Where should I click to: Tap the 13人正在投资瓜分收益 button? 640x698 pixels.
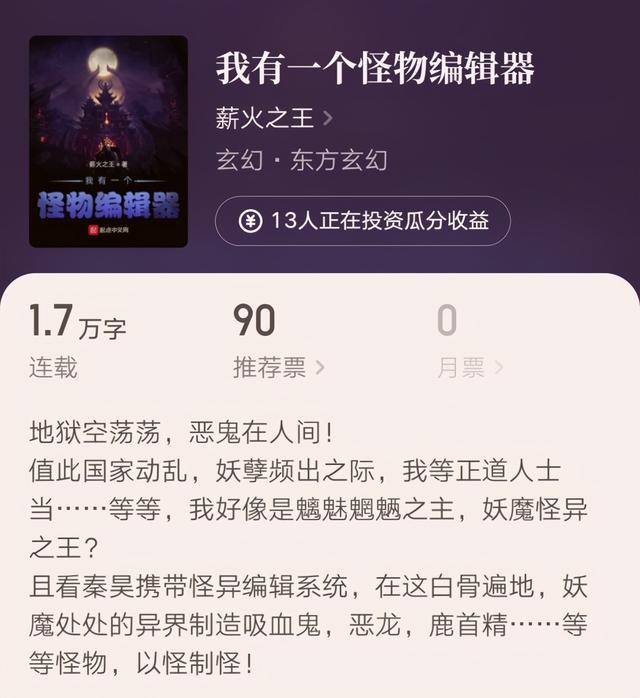tap(363, 221)
